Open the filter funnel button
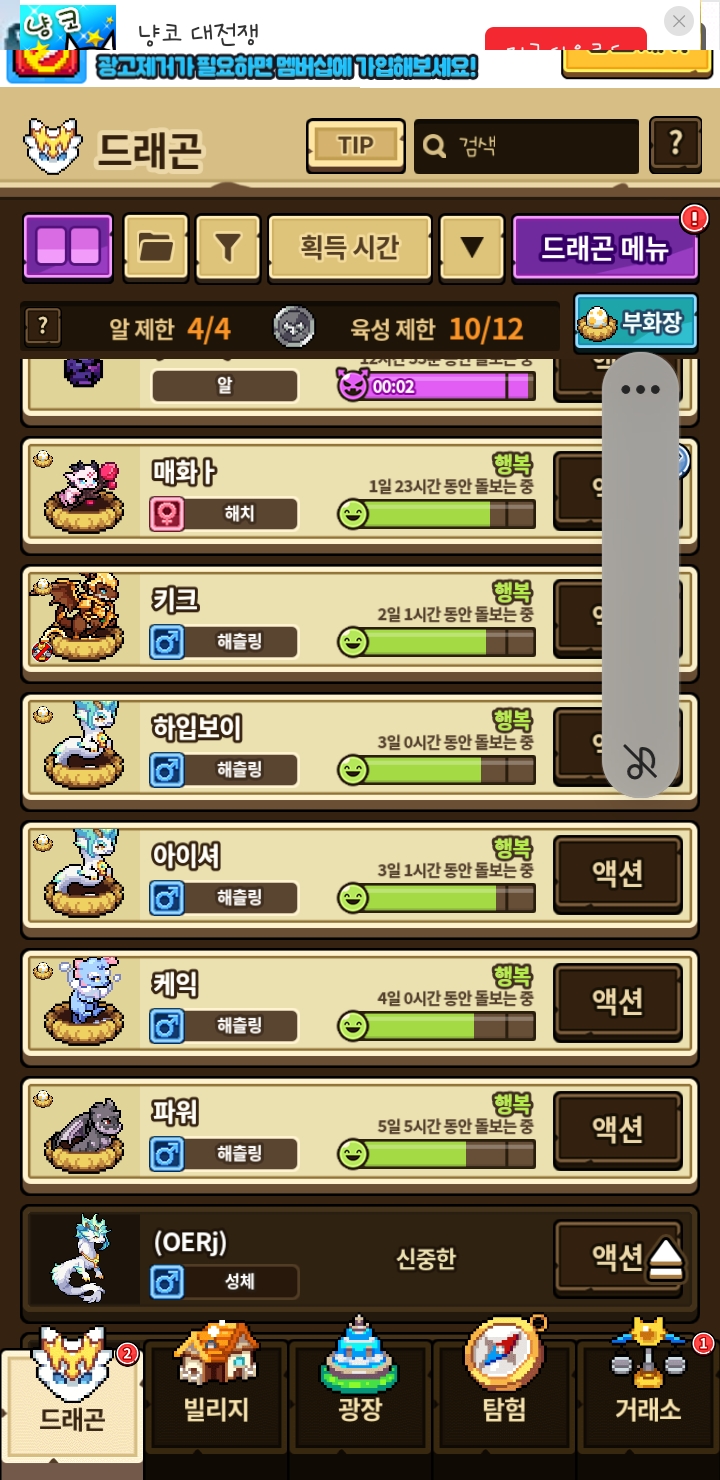The height and width of the screenshot is (1480, 720). (x=228, y=246)
